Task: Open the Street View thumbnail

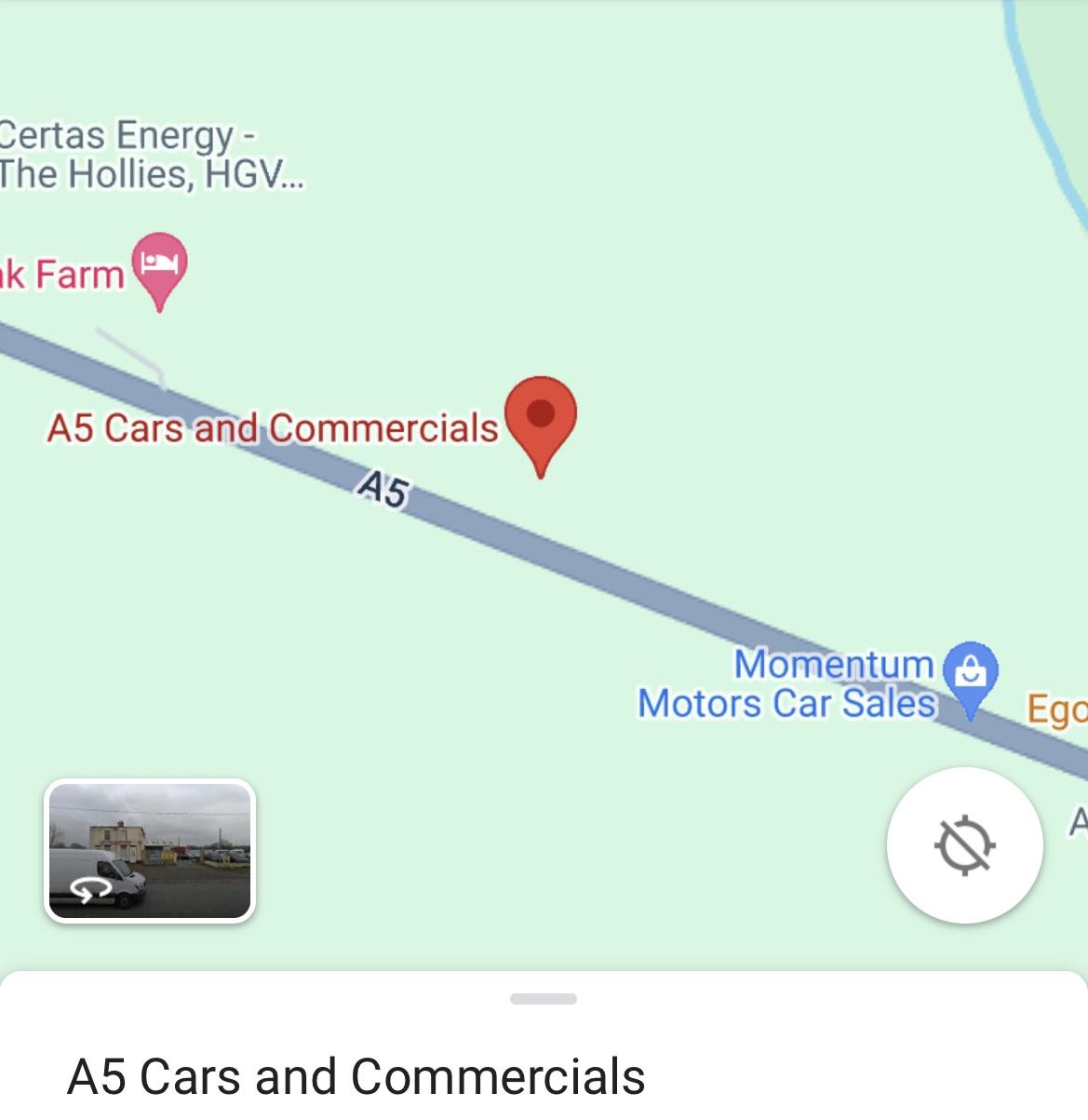Action: (150, 850)
